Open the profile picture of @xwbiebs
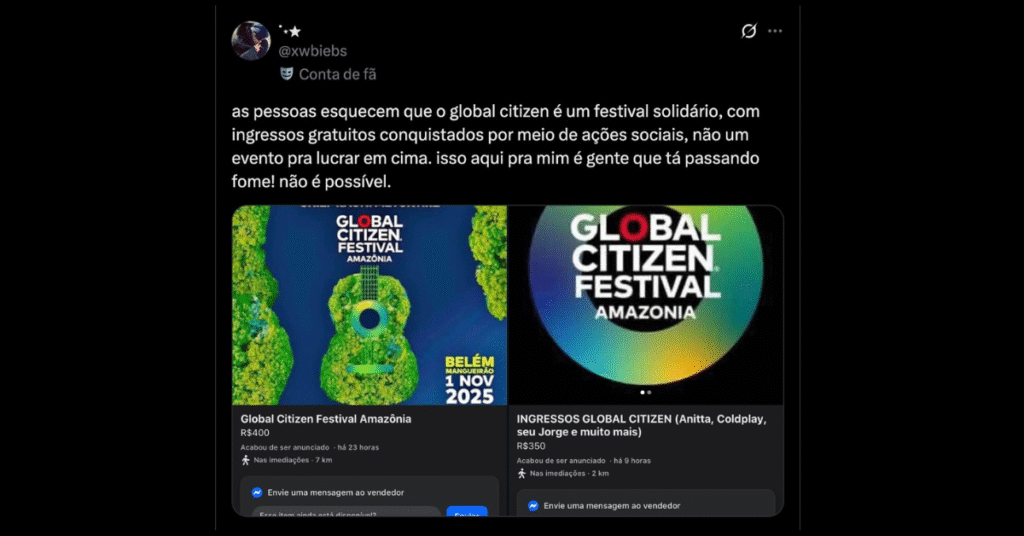The height and width of the screenshot is (536, 1024). (x=251, y=41)
